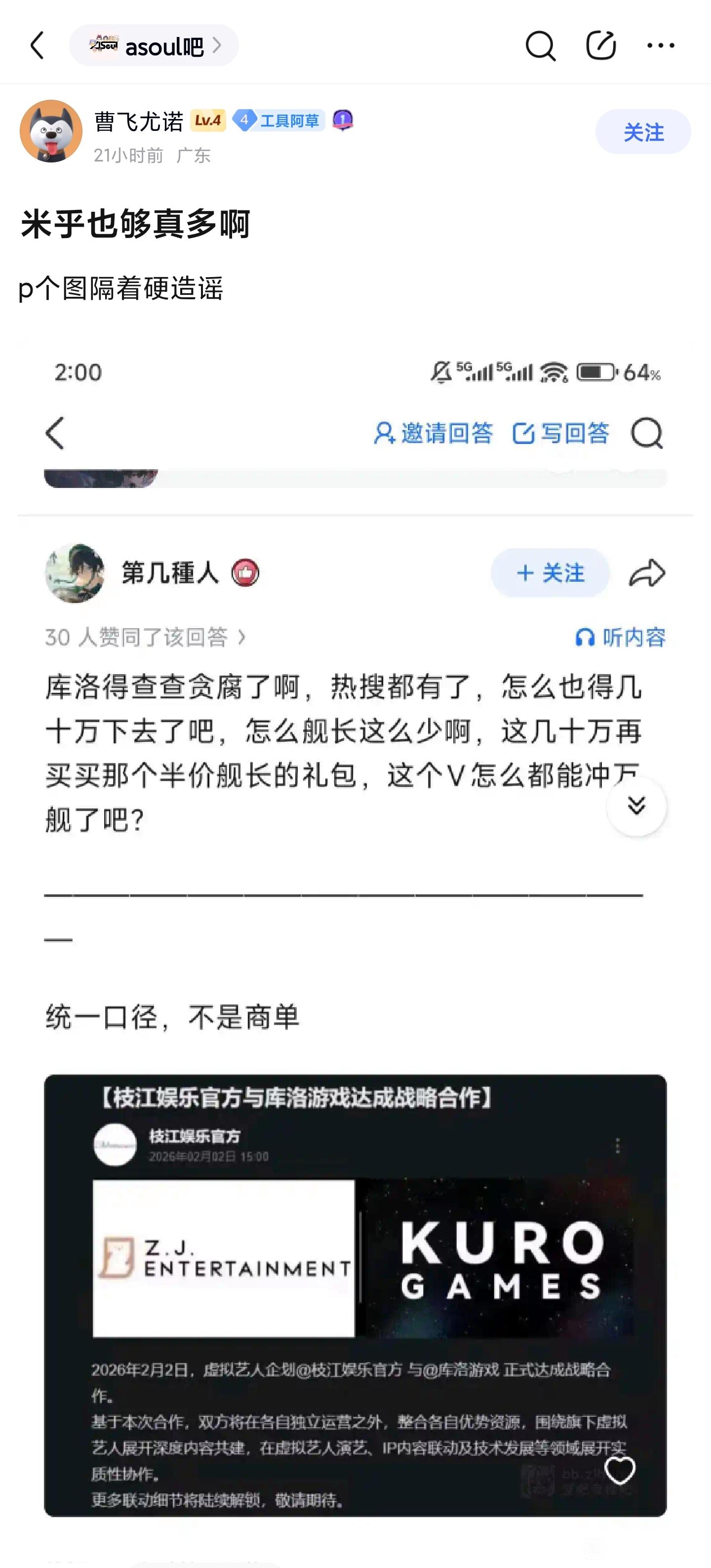
Task: Open the three-dot overflow menu
Action: pyautogui.click(x=661, y=45)
